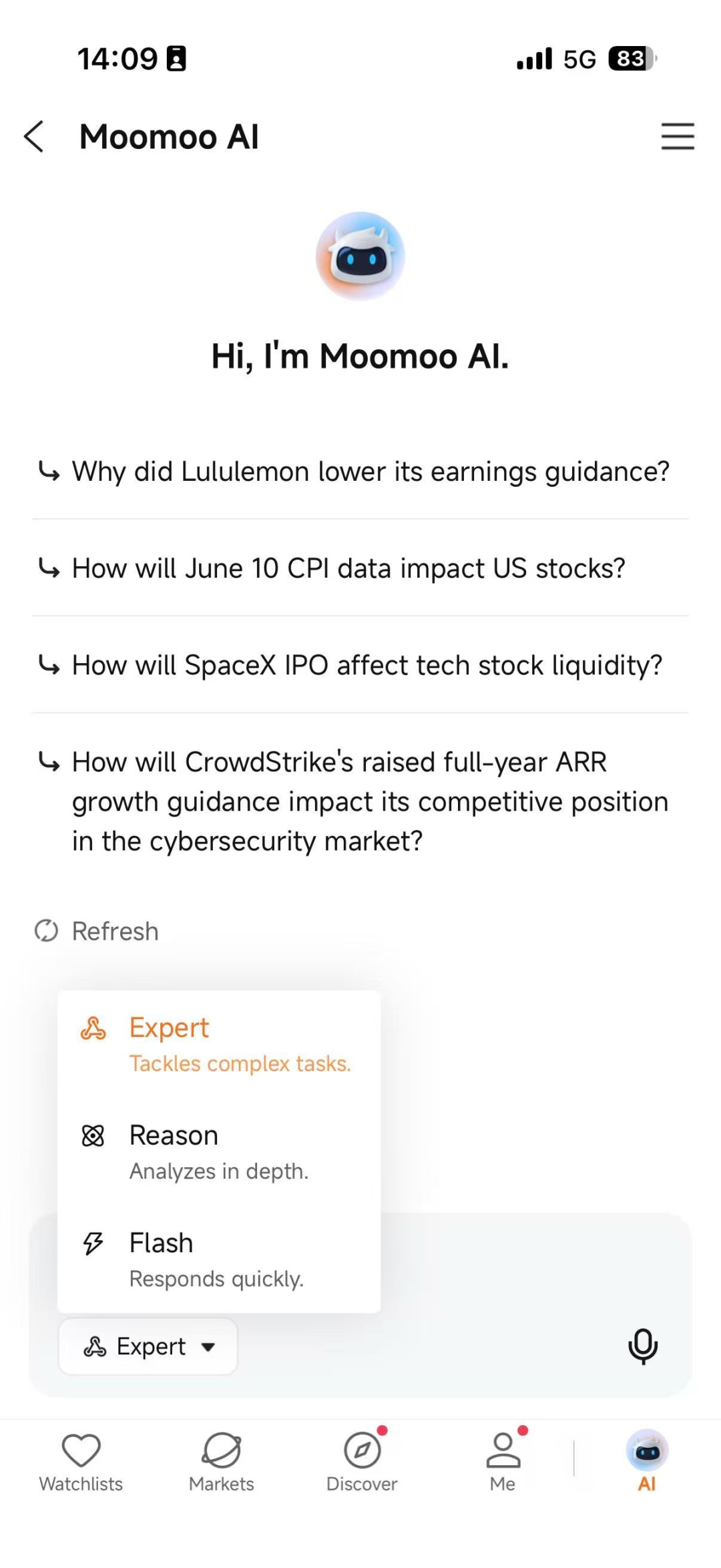Tap the AI tab in bottom navigation
Image resolution: width=721 pixels, height=1568 pixels.
pyautogui.click(x=647, y=1462)
